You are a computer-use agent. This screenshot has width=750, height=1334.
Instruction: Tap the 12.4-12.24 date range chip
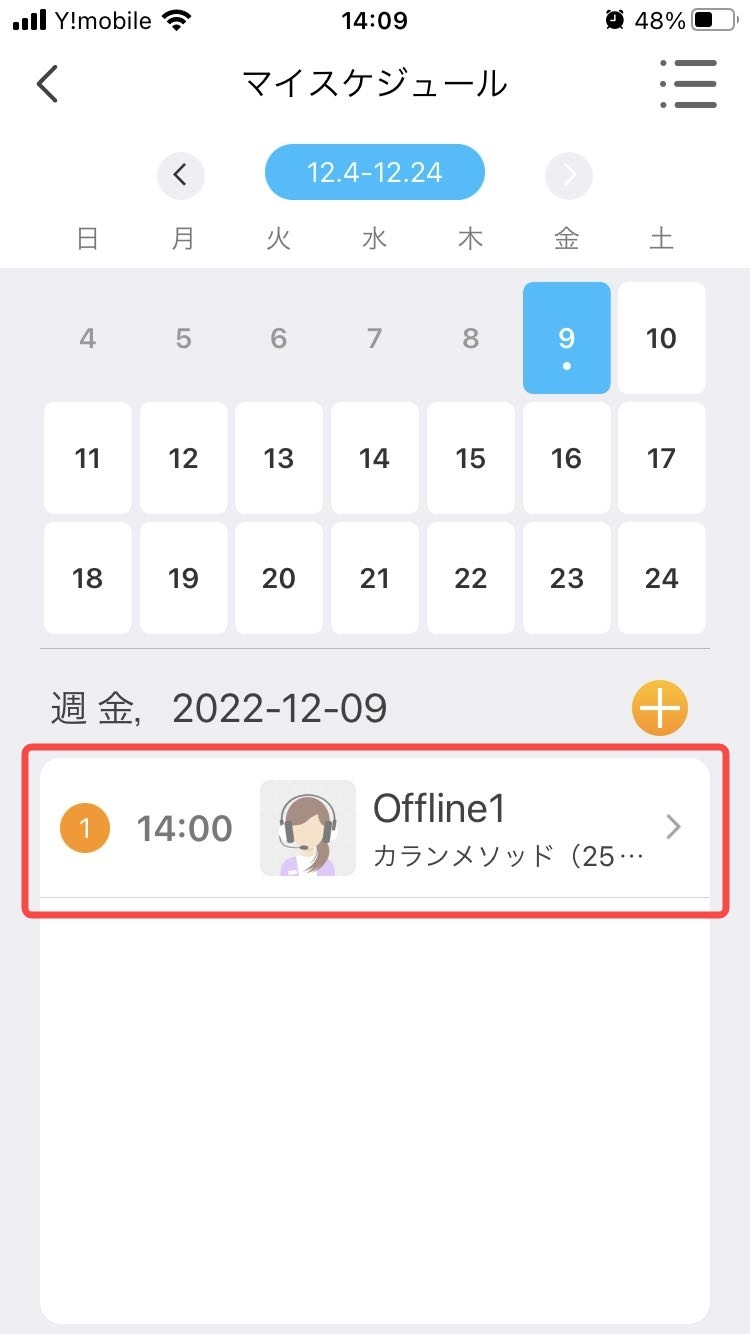pos(374,173)
